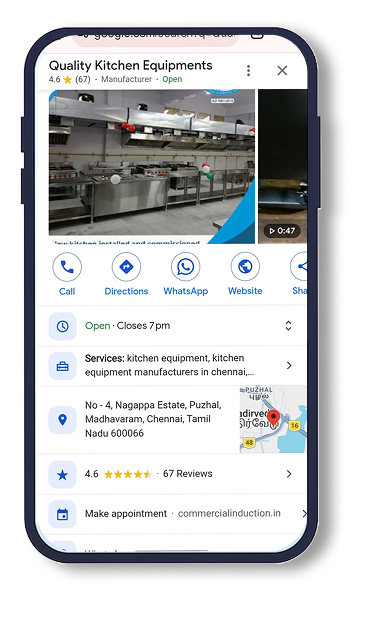Call the business
Image resolution: width=370 pixels, height=618 pixels.
67,274
